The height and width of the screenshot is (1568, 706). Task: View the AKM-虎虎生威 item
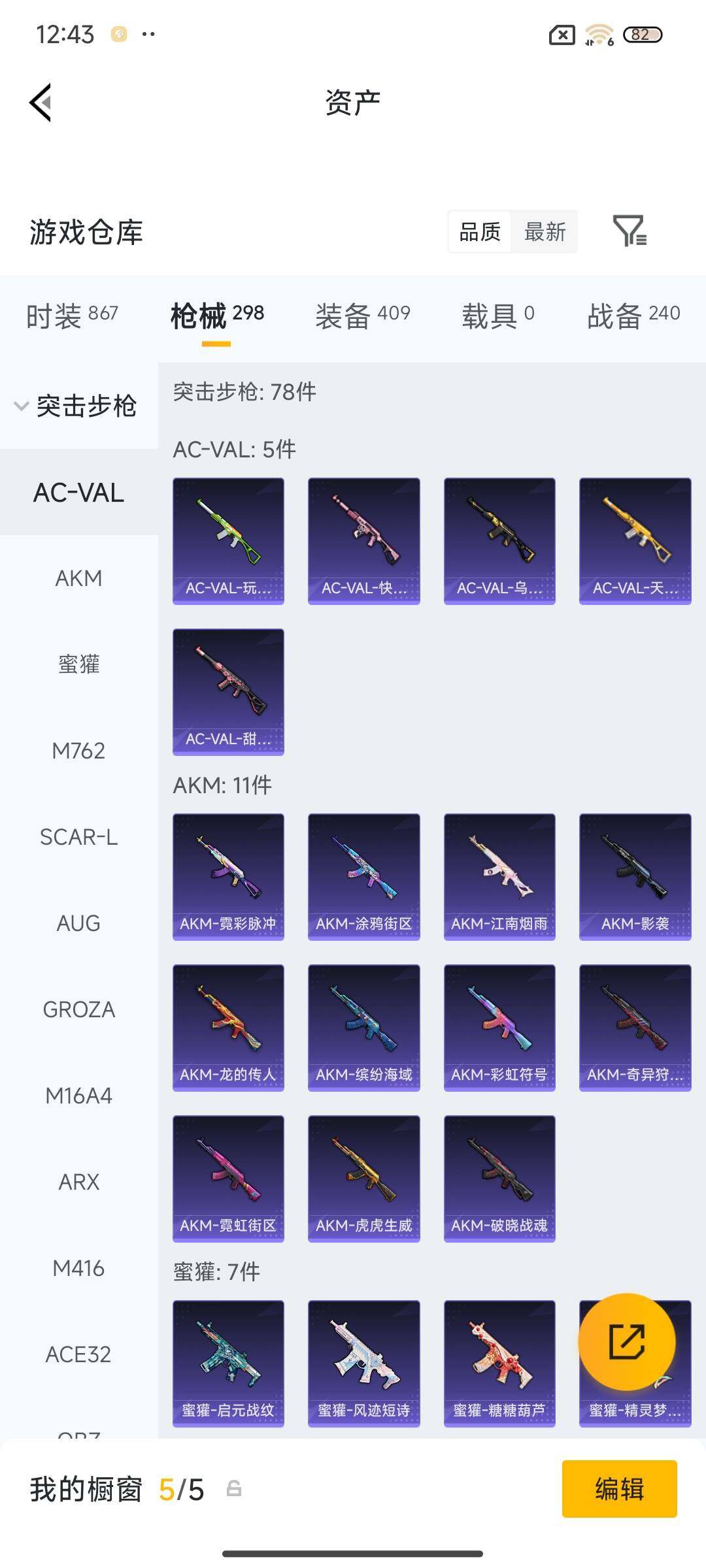(364, 1179)
